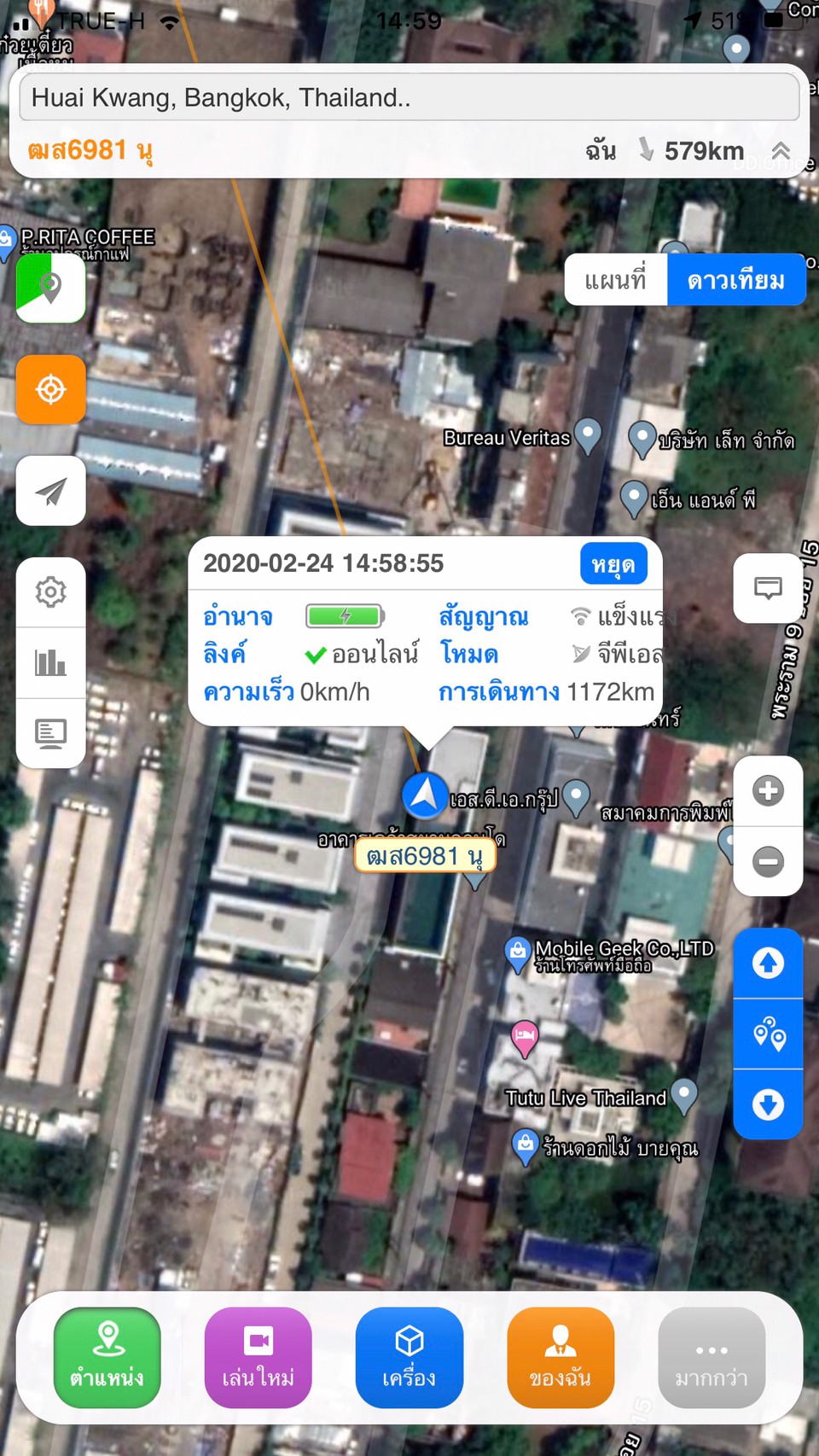This screenshot has width=819, height=1456.
Task: Open the เล่นใหม่ playback tab
Action: tap(258, 1357)
